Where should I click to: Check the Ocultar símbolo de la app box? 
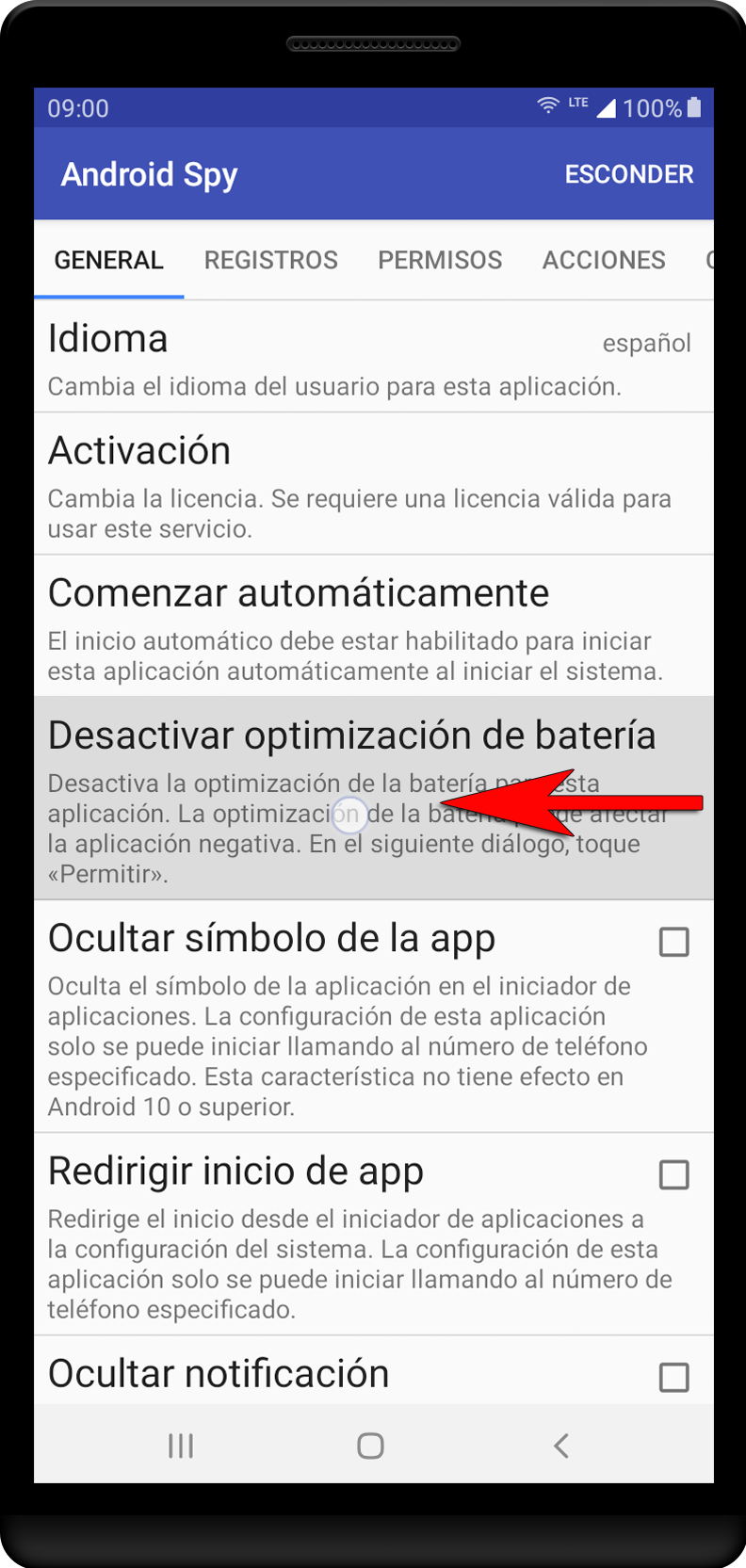pyautogui.click(x=674, y=942)
